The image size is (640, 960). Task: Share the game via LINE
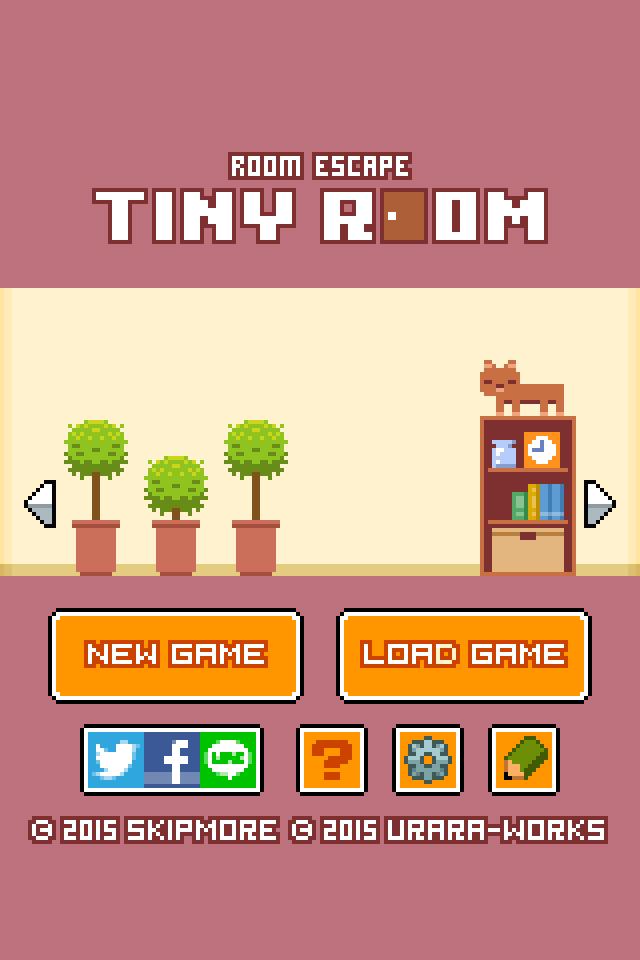click(230, 760)
